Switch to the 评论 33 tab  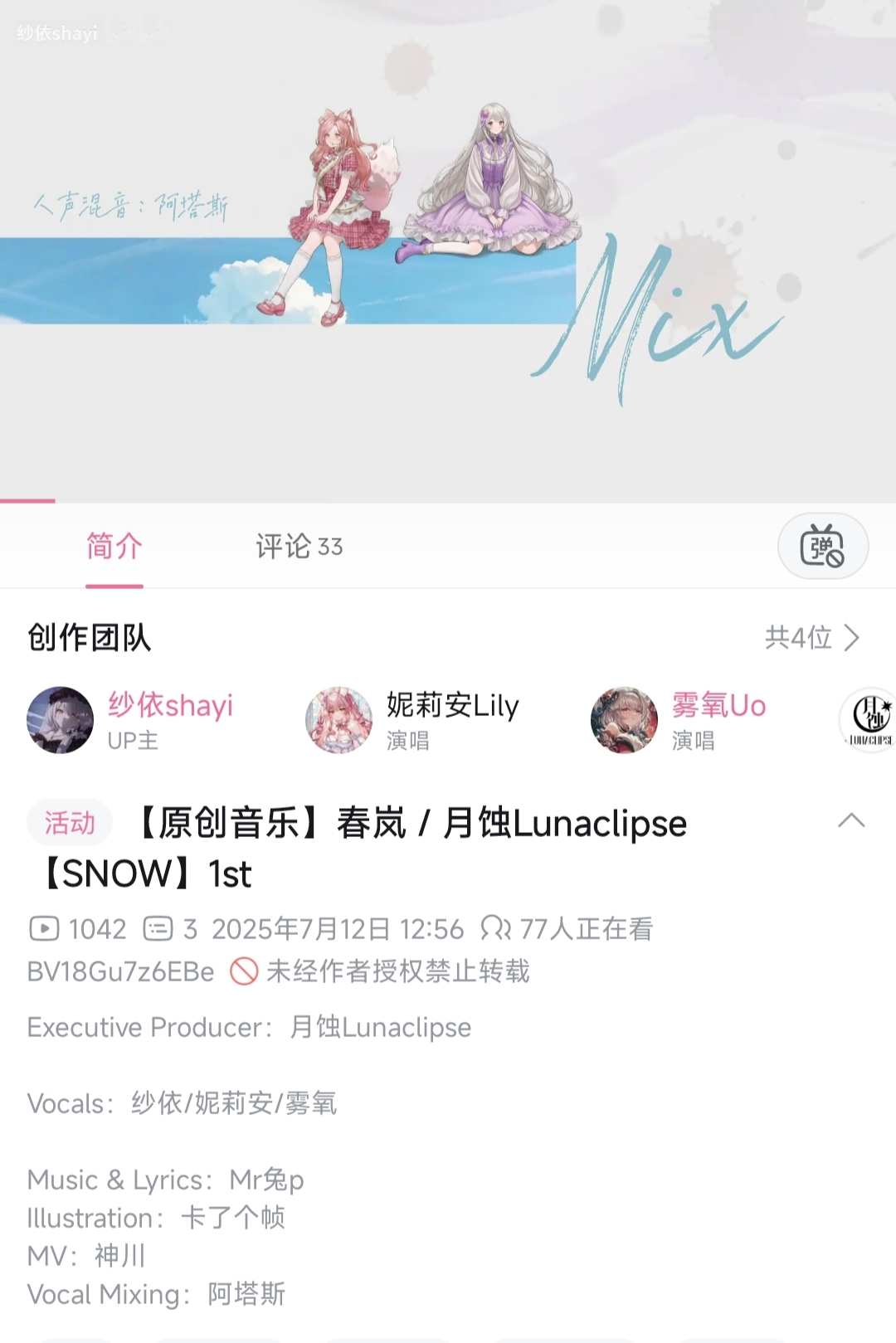299,546
